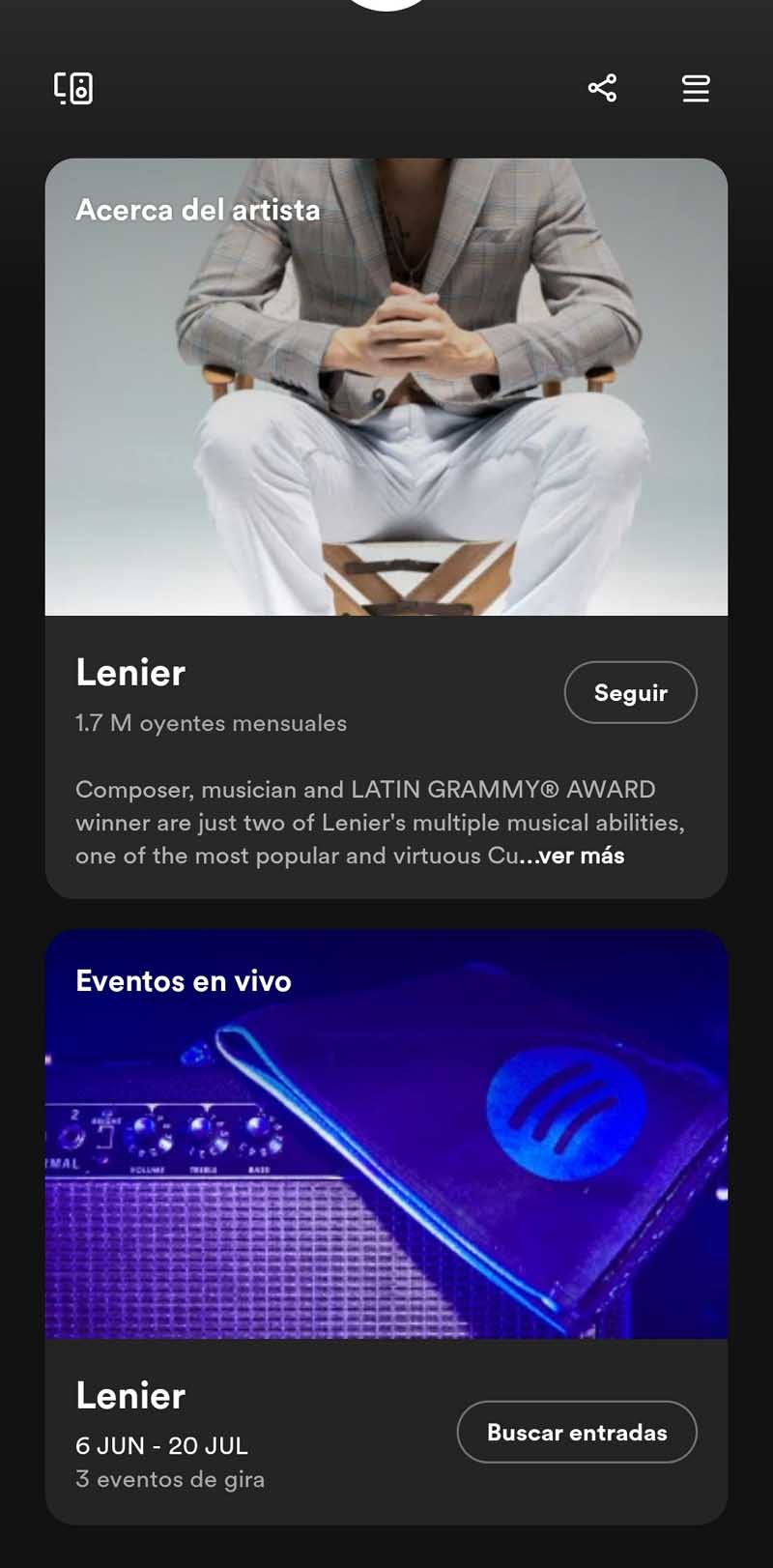
Task: Open device casting from the toolbar icon
Action: pos(73,88)
